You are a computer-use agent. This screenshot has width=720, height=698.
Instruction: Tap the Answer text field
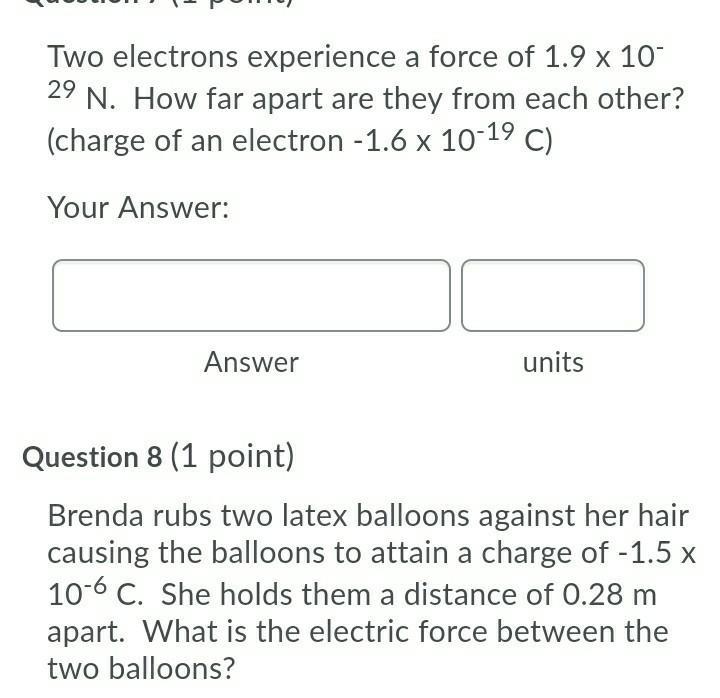(251, 295)
